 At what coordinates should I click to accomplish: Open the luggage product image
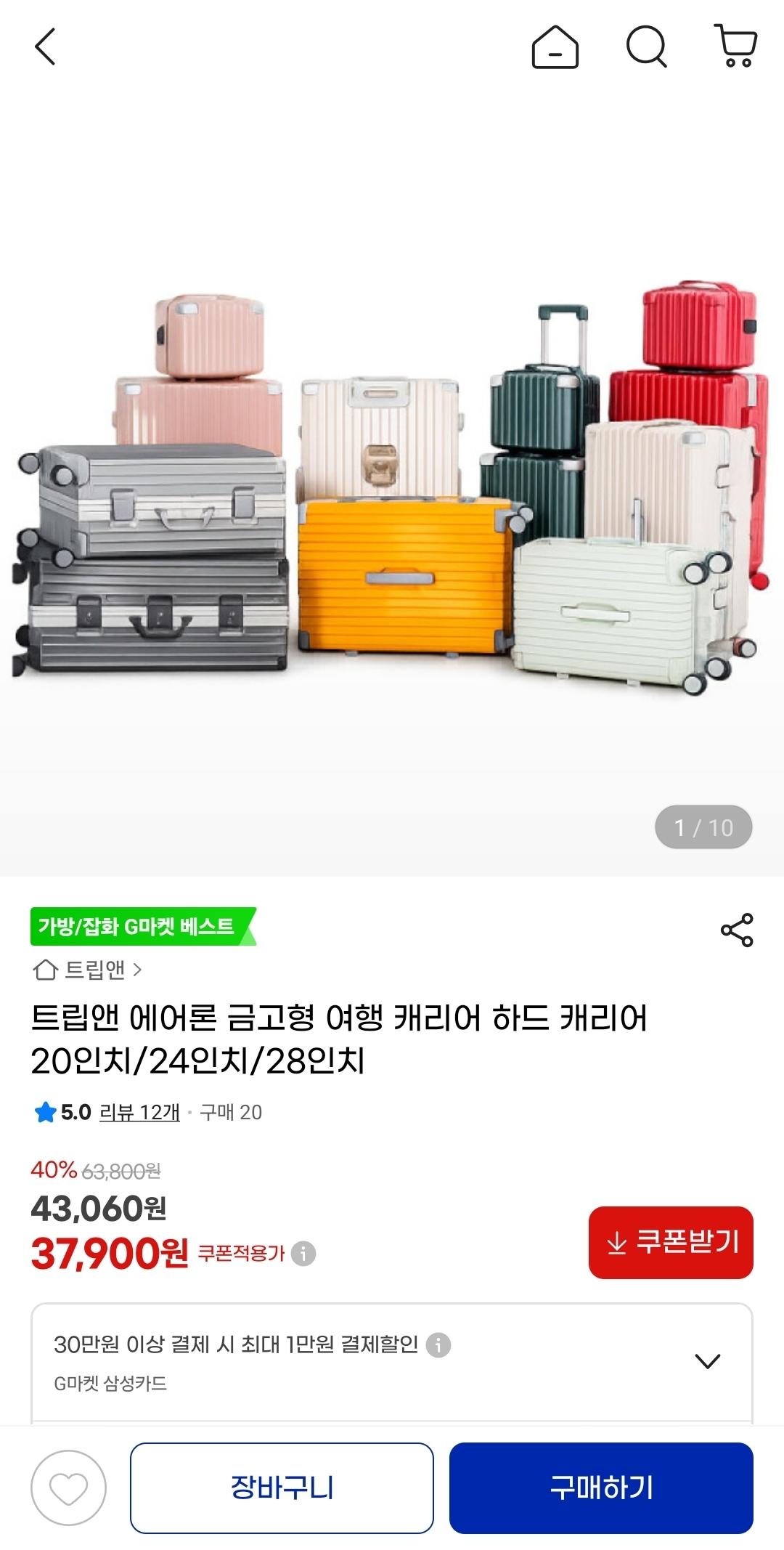click(392, 487)
